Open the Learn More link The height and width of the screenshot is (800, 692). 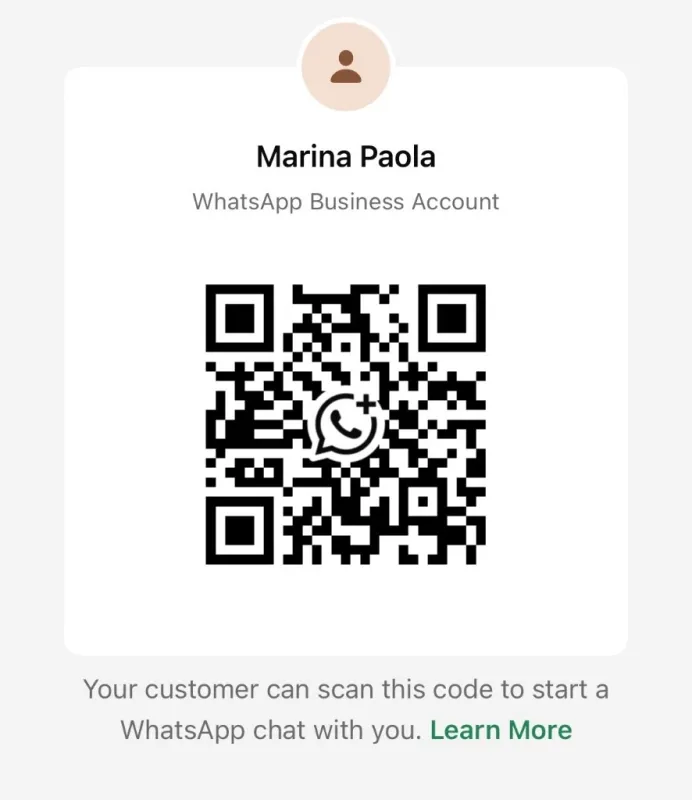(x=500, y=730)
